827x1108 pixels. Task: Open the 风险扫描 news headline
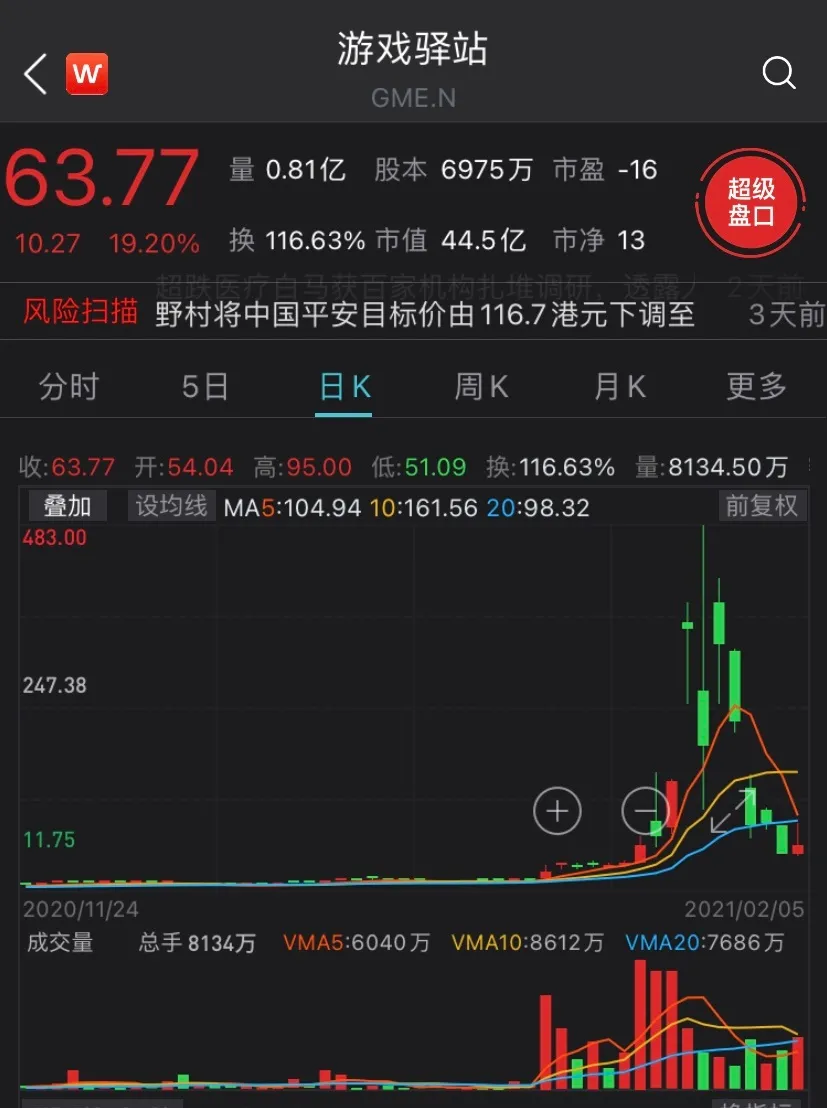click(x=424, y=314)
